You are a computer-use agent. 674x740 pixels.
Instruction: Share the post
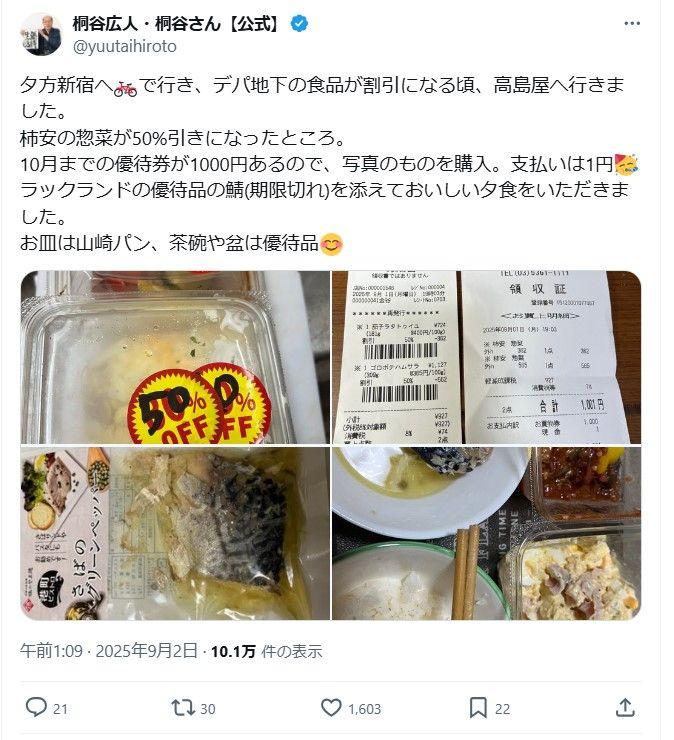coord(625,707)
